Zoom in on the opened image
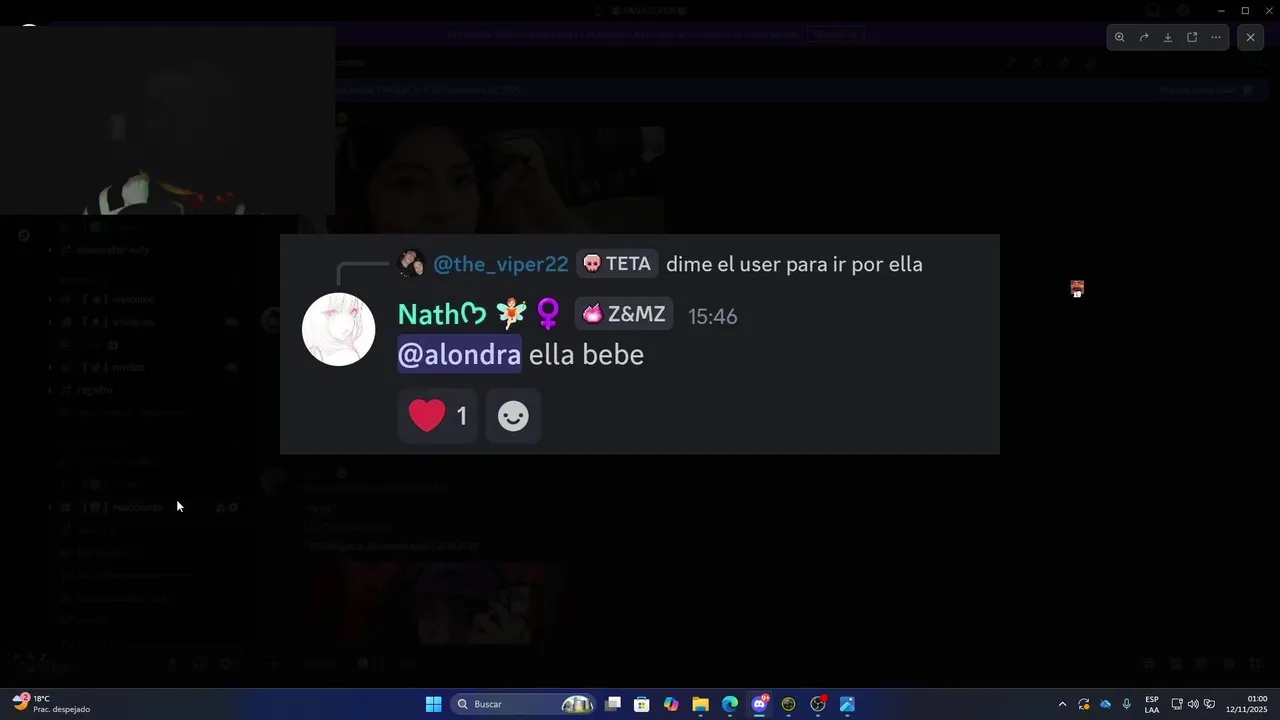 coord(1119,37)
